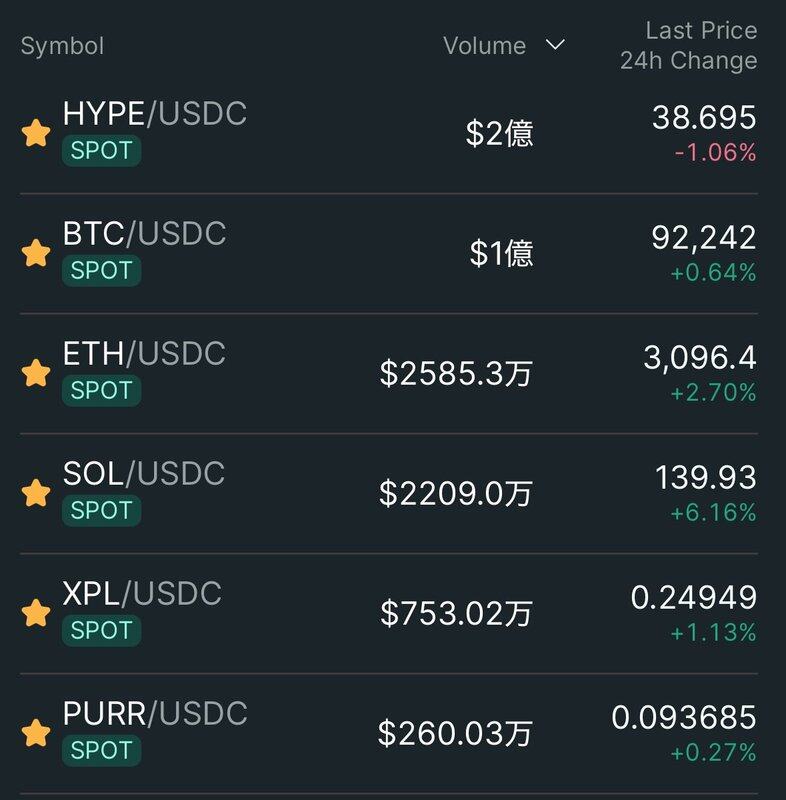Unstar the SOL/USDC pair
Viewport: 786px width, 800px height.
[36, 493]
